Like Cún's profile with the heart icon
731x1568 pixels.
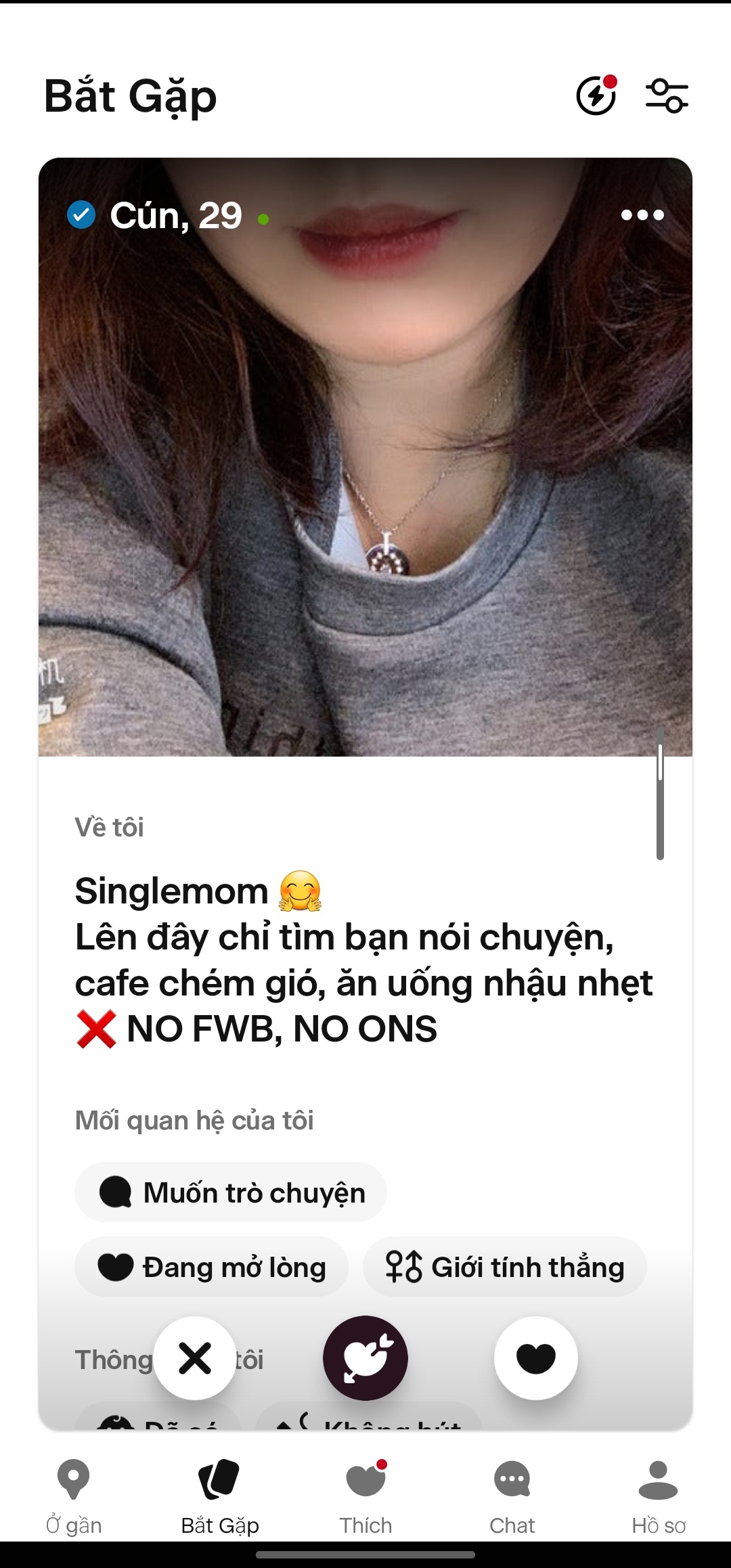click(x=536, y=1358)
